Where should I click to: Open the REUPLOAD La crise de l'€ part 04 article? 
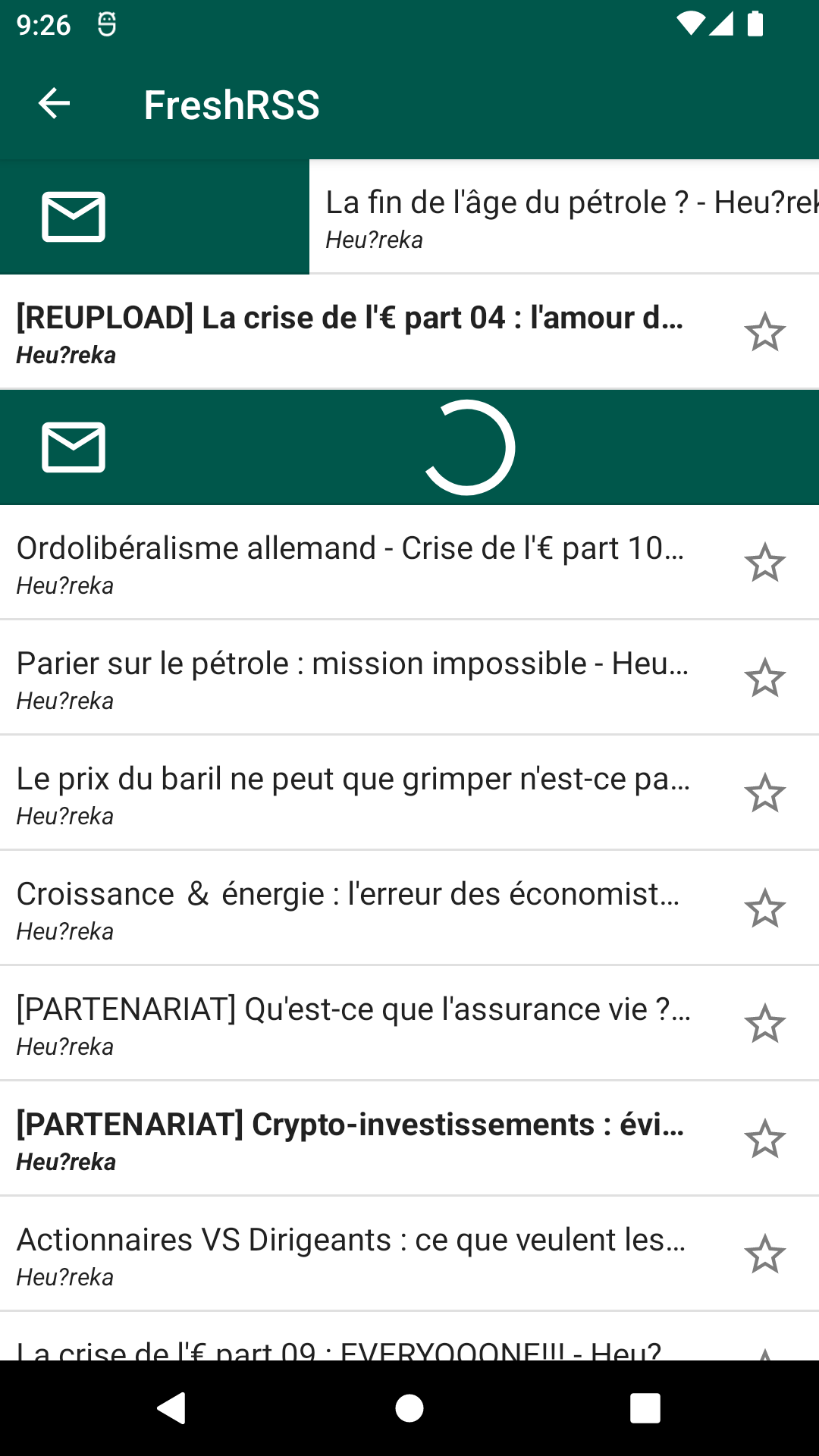(x=350, y=332)
